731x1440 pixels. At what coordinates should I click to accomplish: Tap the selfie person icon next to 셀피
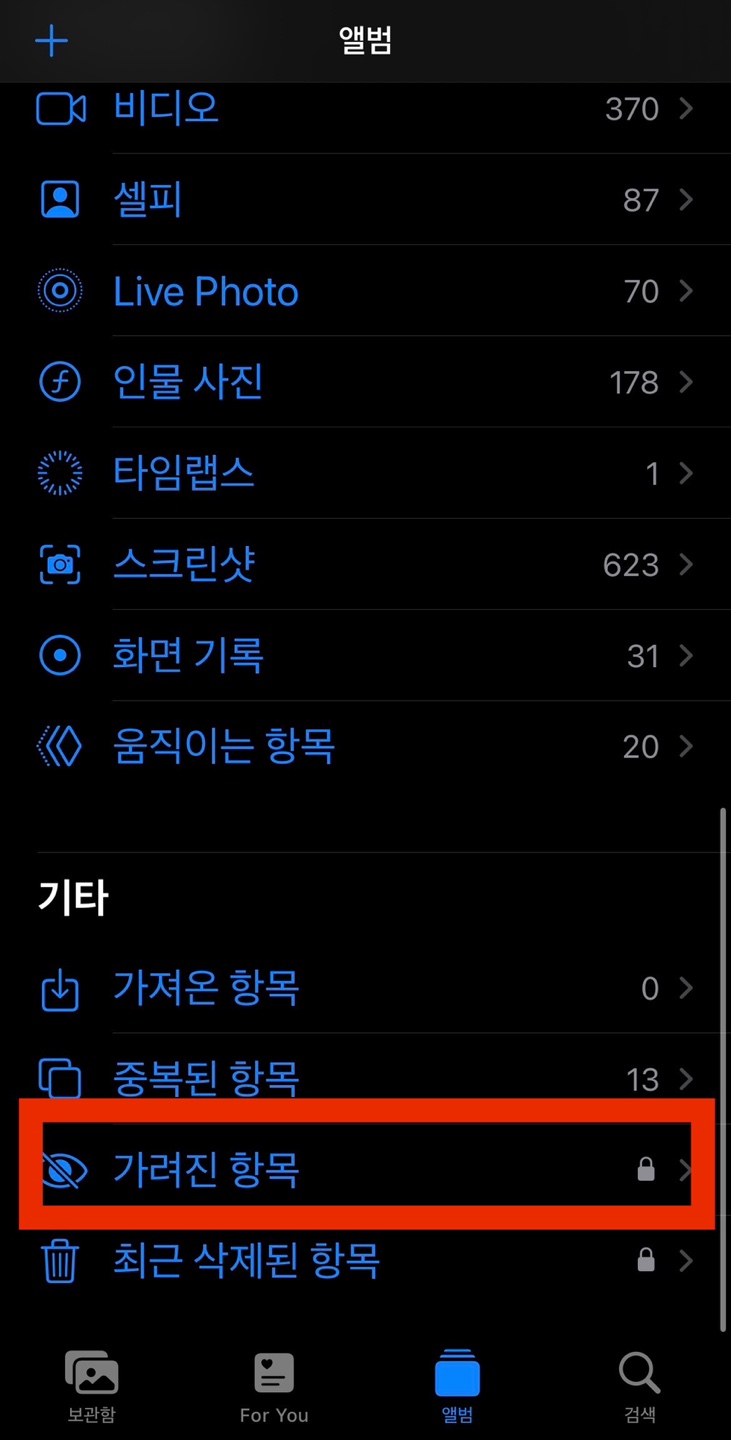[x=60, y=199]
